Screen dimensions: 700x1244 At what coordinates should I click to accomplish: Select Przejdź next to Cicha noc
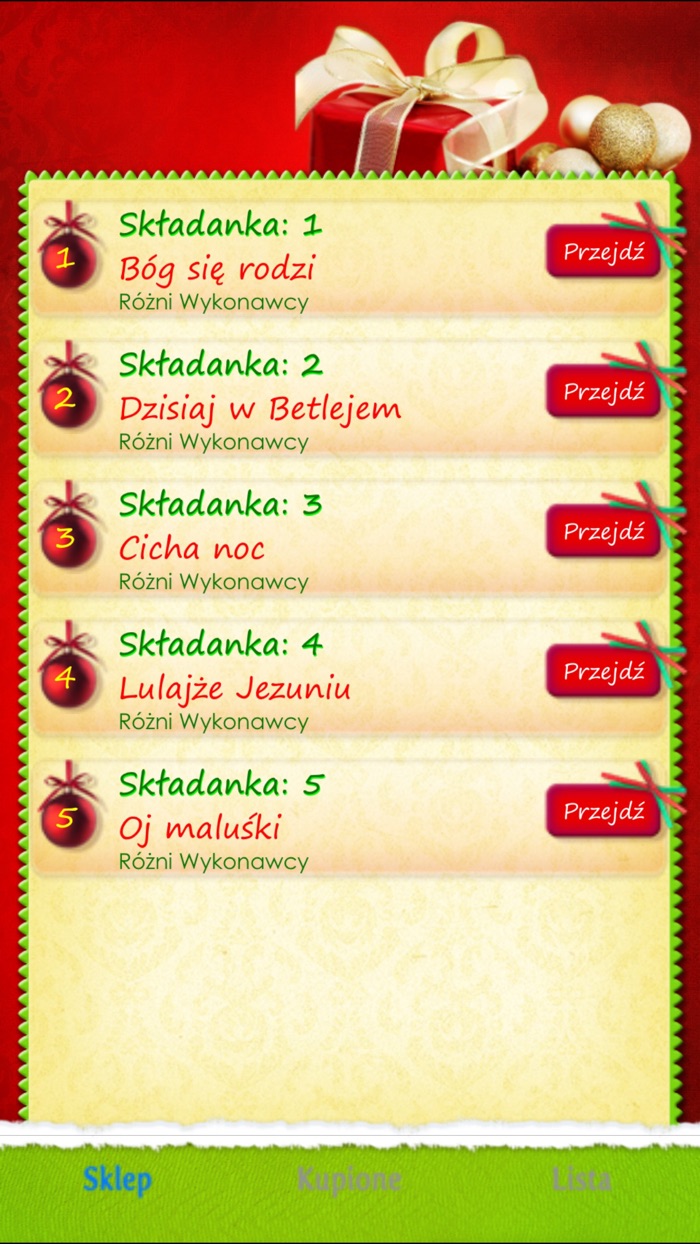pos(602,531)
